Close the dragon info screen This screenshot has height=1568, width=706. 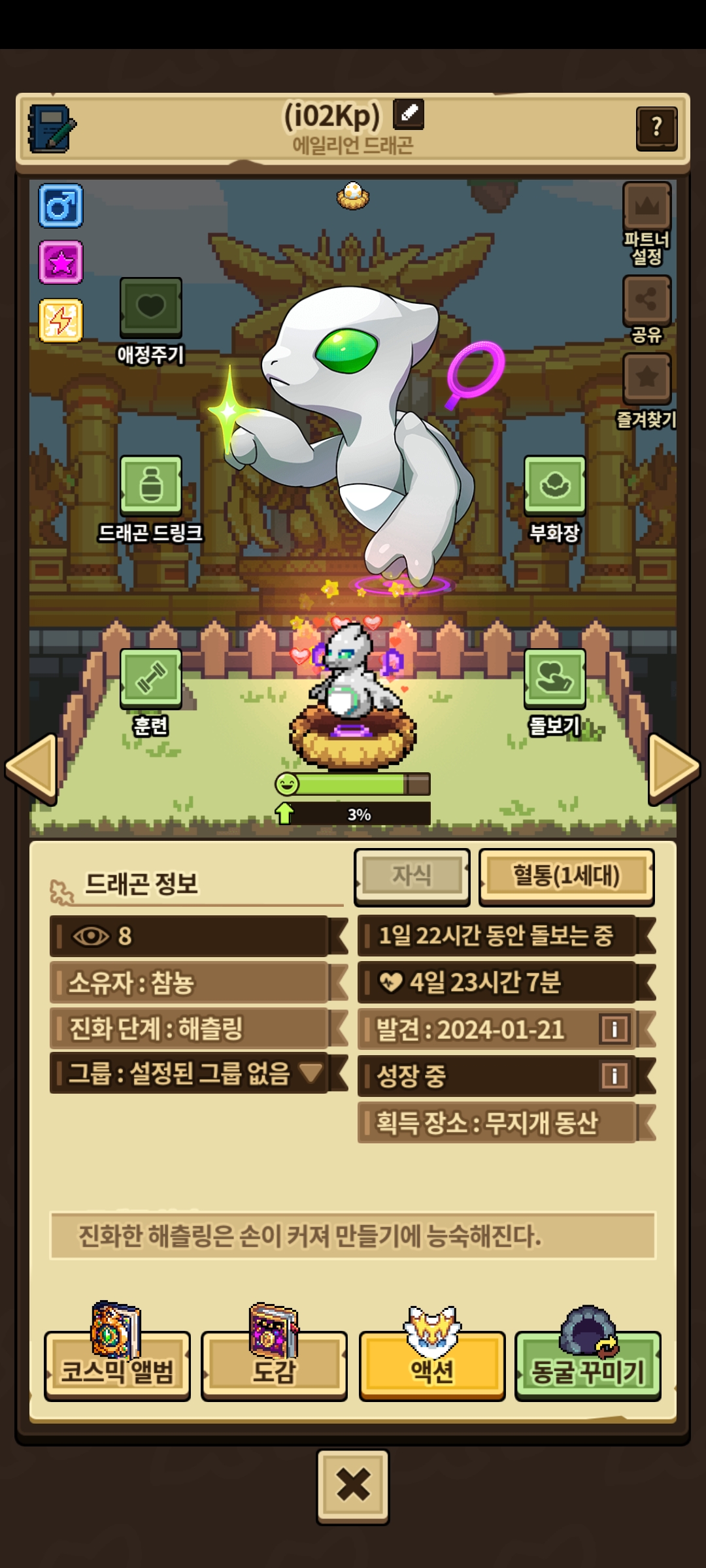click(353, 1486)
